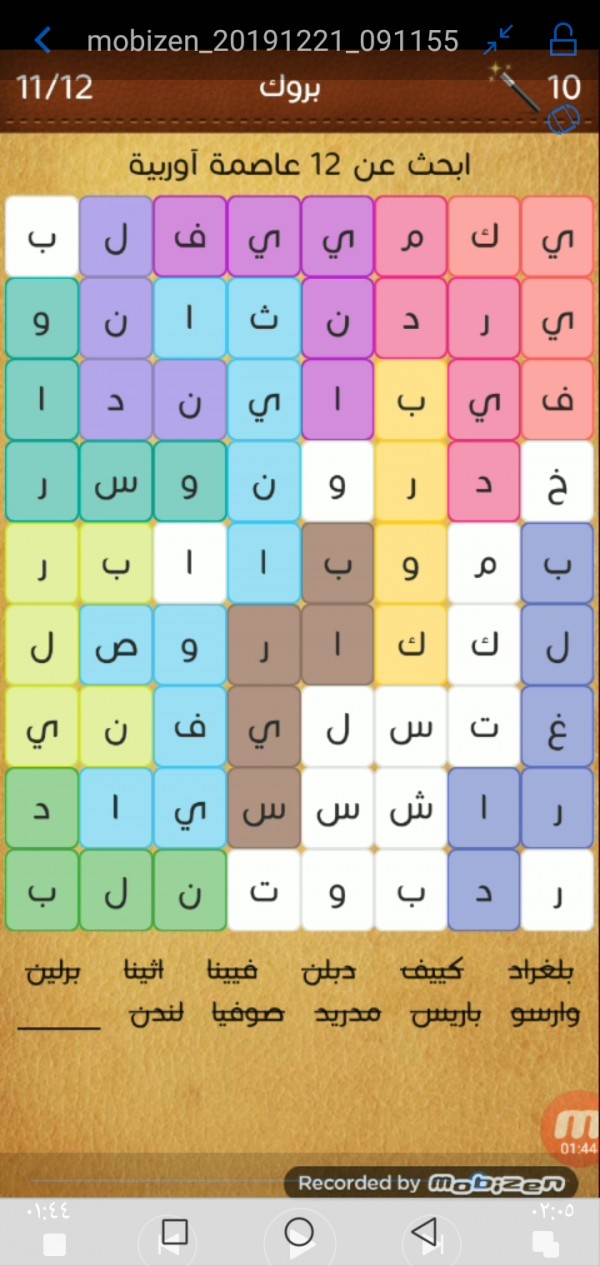Lock the video player screen
The height and width of the screenshot is (1266, 600).
pyautogui.click(x=565, y=40)
